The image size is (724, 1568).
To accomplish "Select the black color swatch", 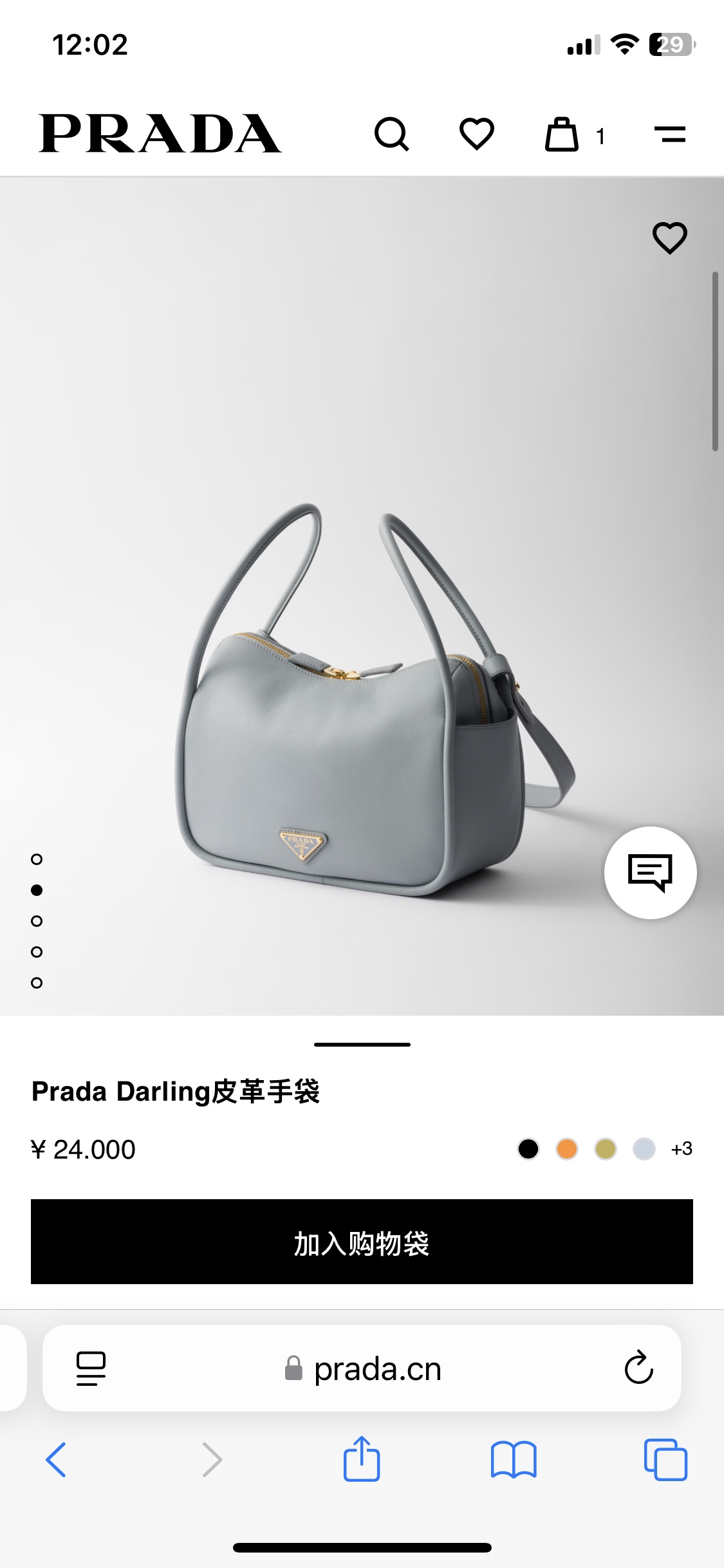I will click(528, 1149).
